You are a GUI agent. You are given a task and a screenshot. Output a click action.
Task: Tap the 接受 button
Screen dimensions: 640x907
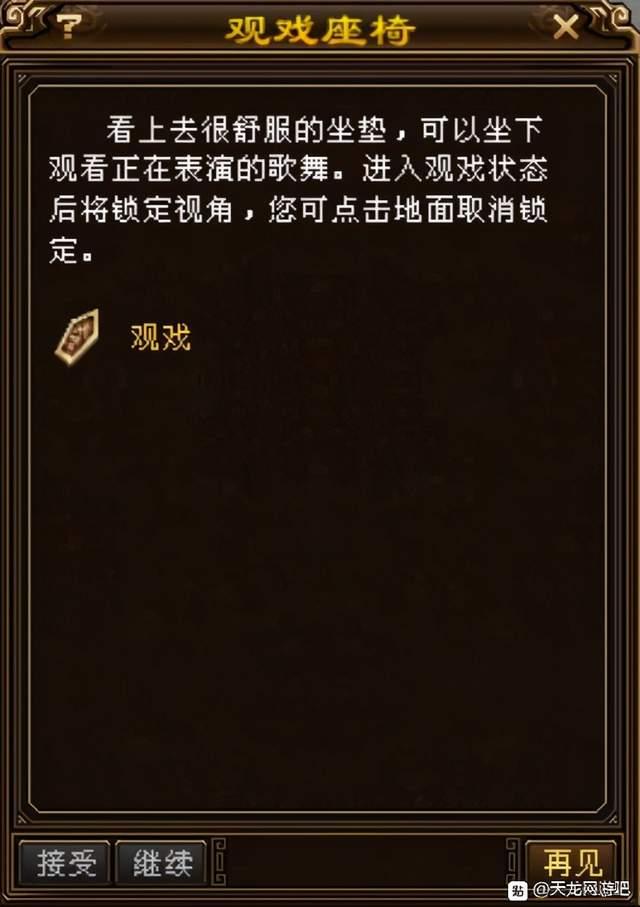65,864
